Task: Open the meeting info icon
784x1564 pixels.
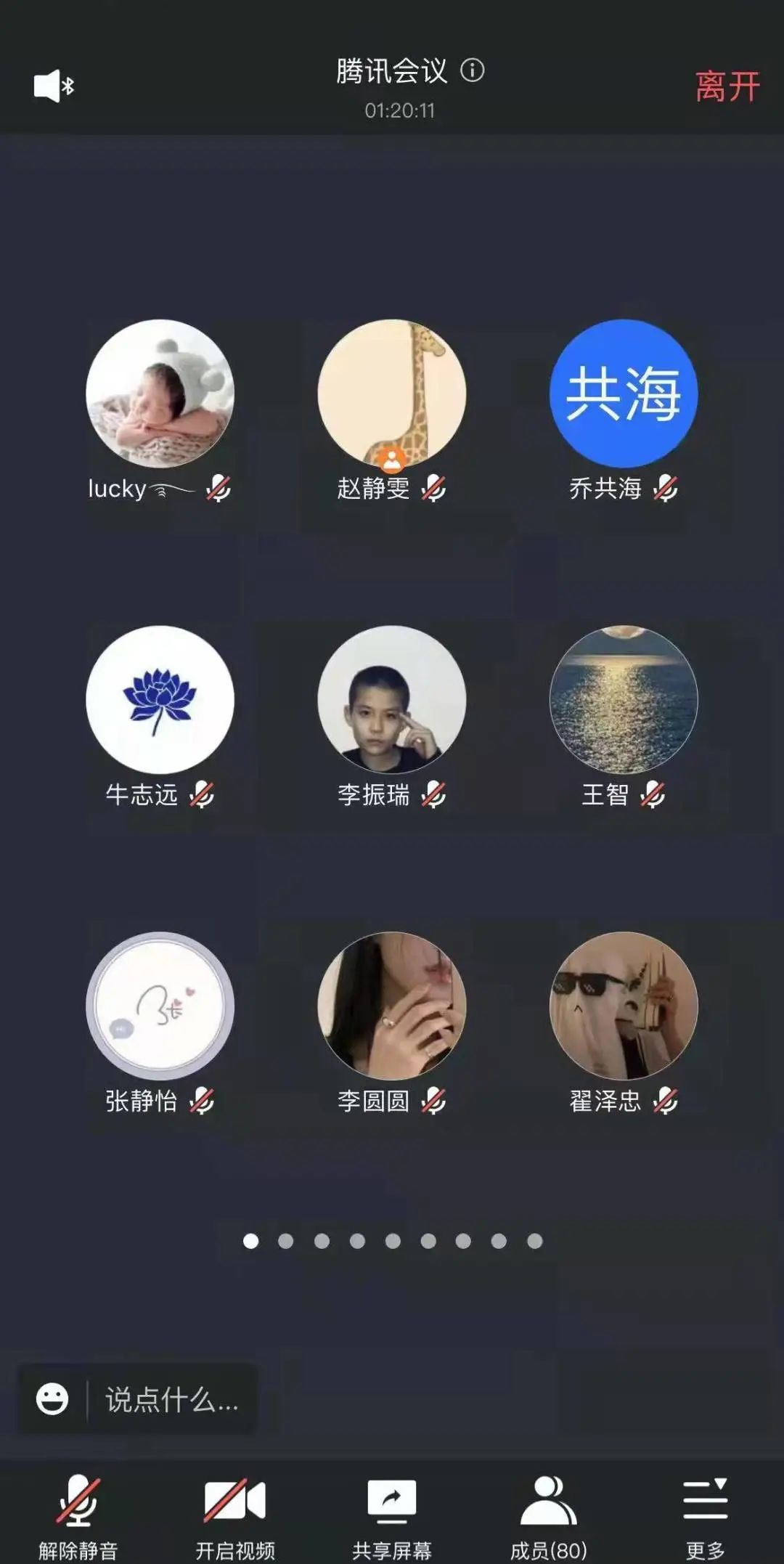Action: 473,70
